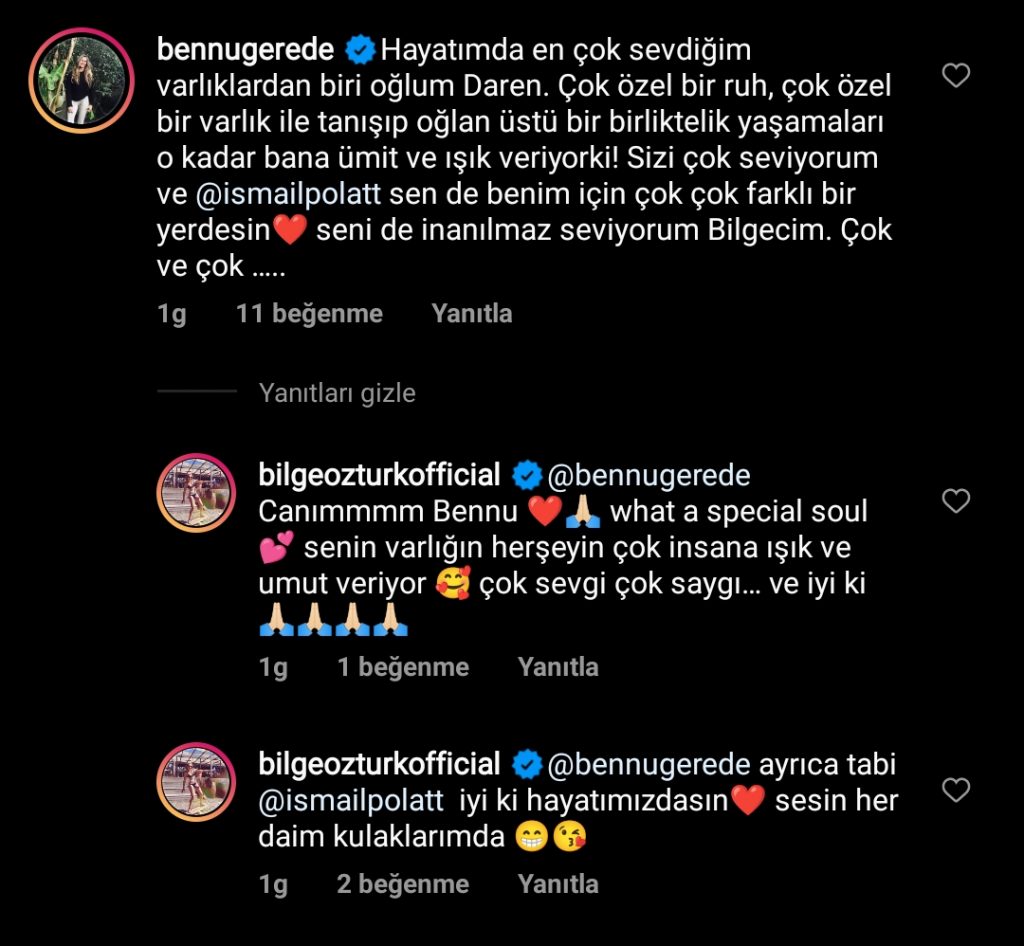1024x946 pixels.
Task: View who liked the 1 beğenme reply
Action: click(403, 667)
